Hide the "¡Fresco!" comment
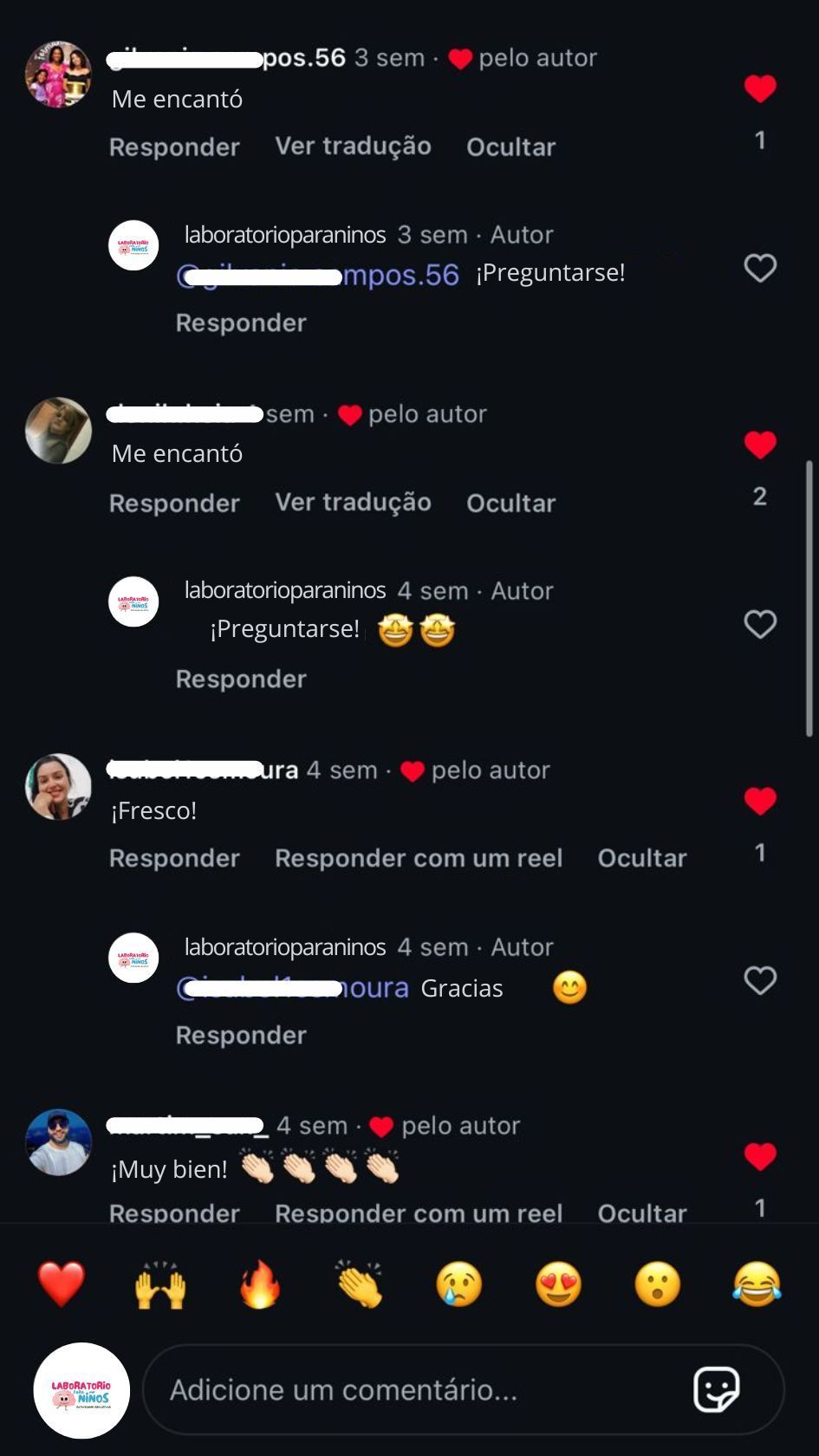This screenshot has width=819, height=1456. (x=642, y=858)
